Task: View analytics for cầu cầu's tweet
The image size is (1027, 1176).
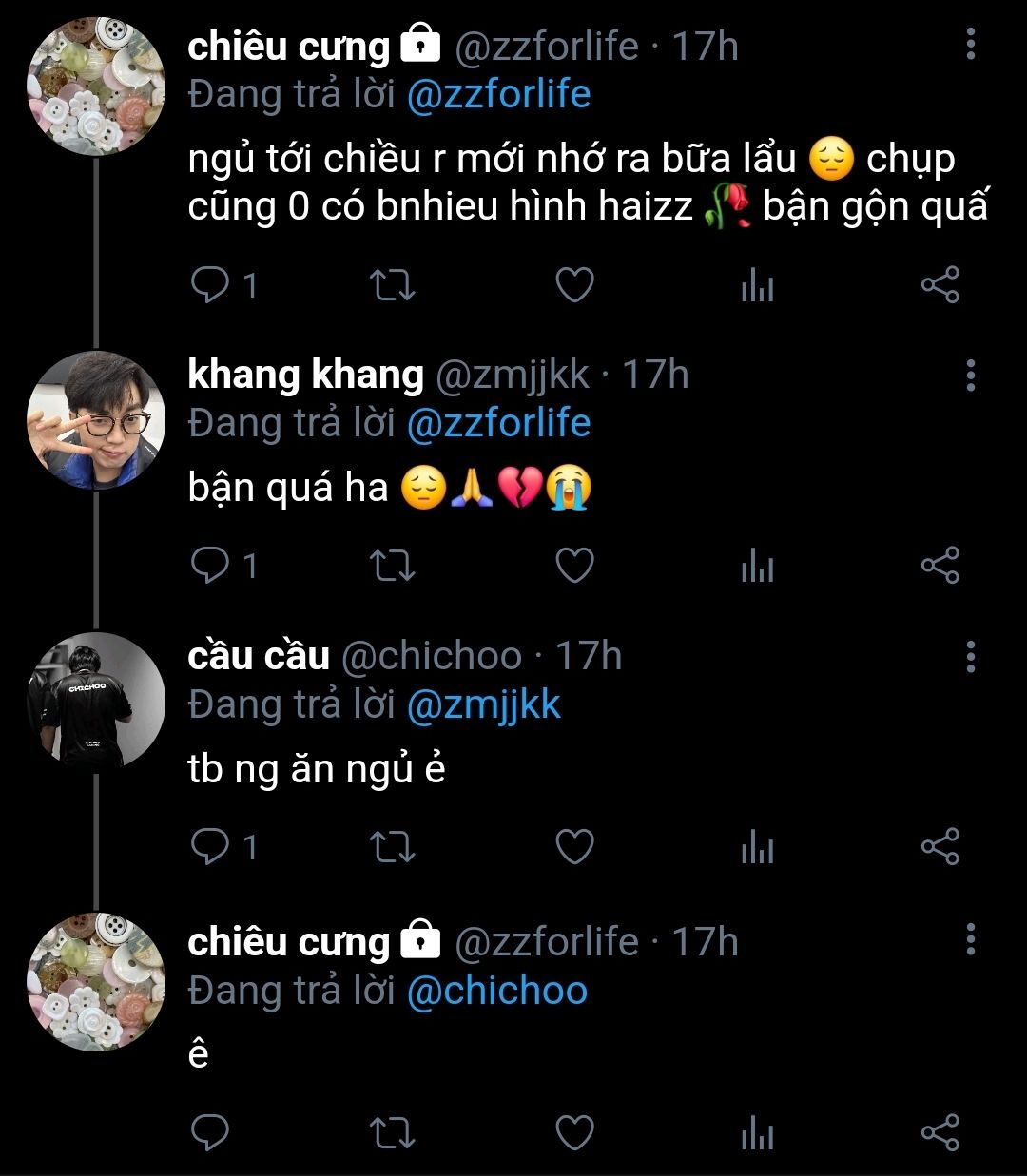Action: click(x=757, y=846)
